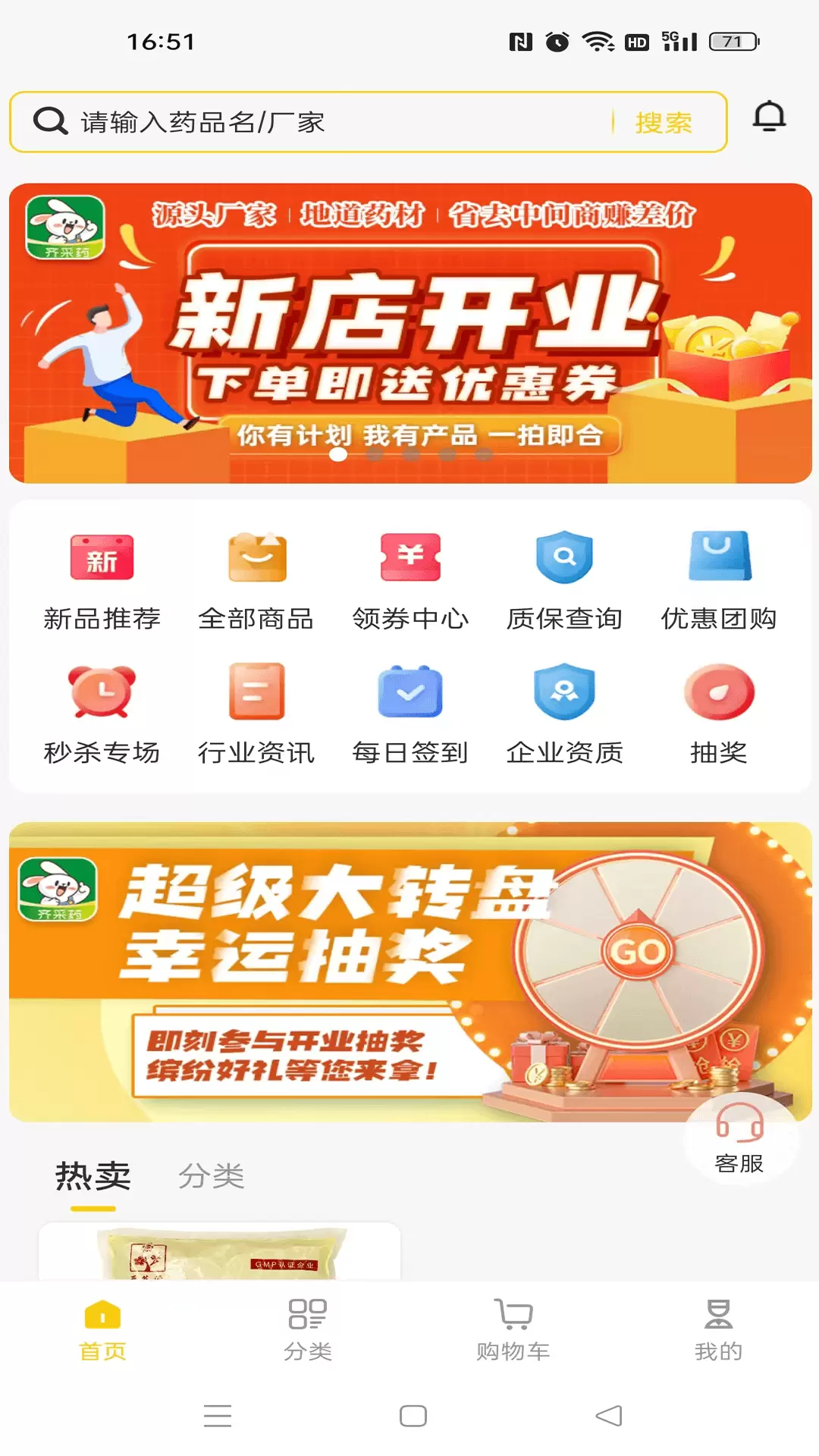Contact 客服 support

coord(739,1137)
